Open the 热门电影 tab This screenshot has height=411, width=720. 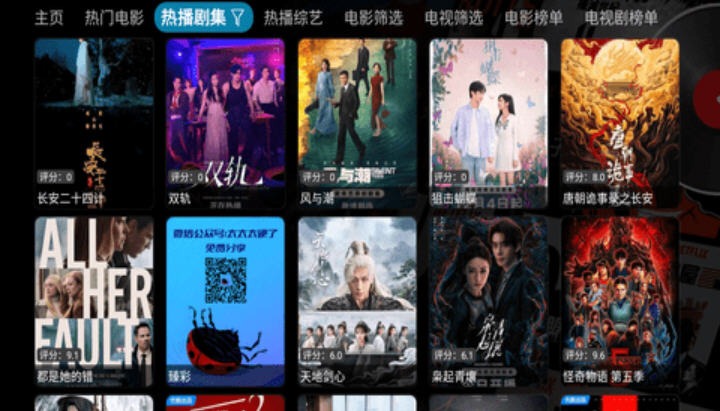tap(114, 17)
